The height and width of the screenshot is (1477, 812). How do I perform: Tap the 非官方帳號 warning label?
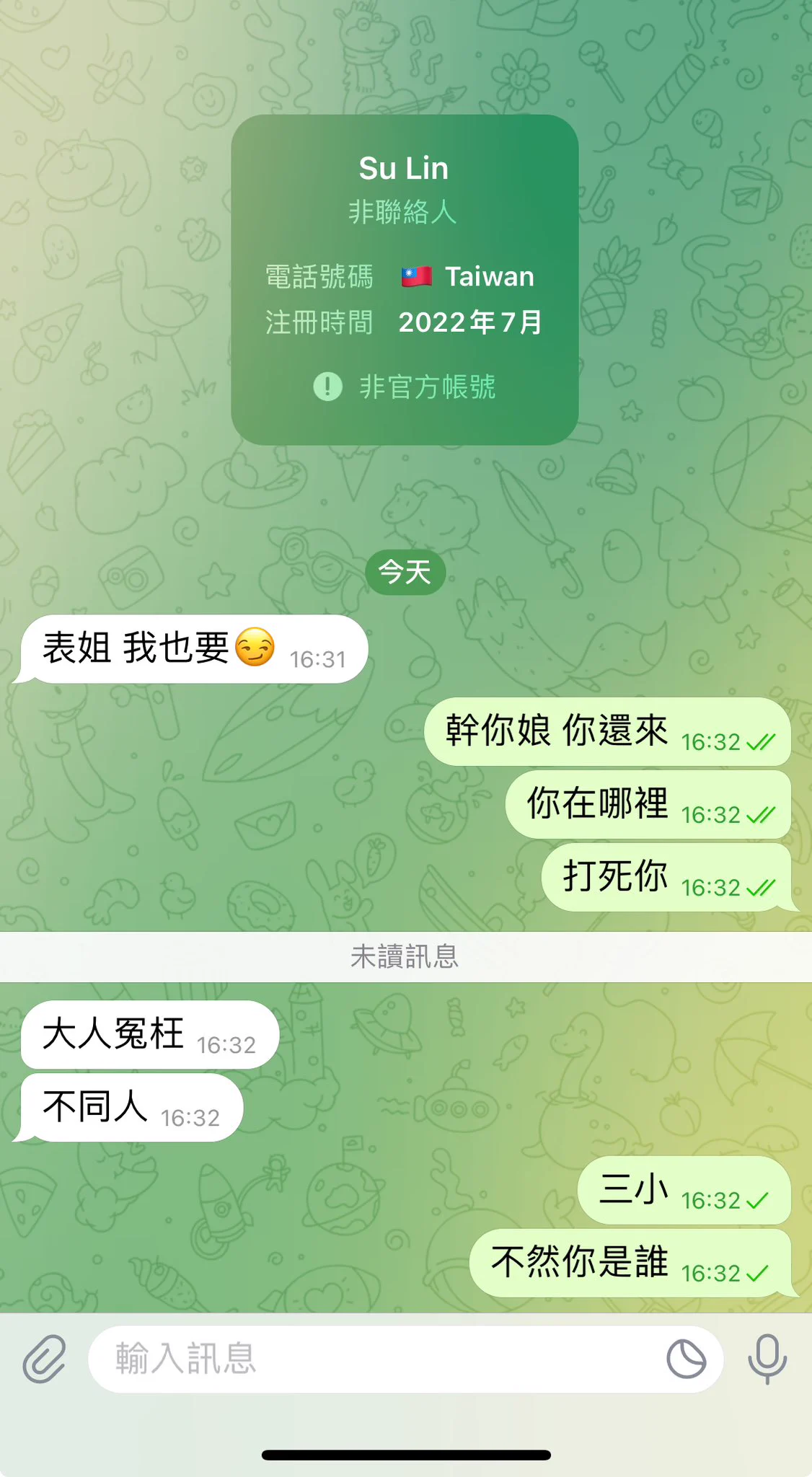coord(405,387)
